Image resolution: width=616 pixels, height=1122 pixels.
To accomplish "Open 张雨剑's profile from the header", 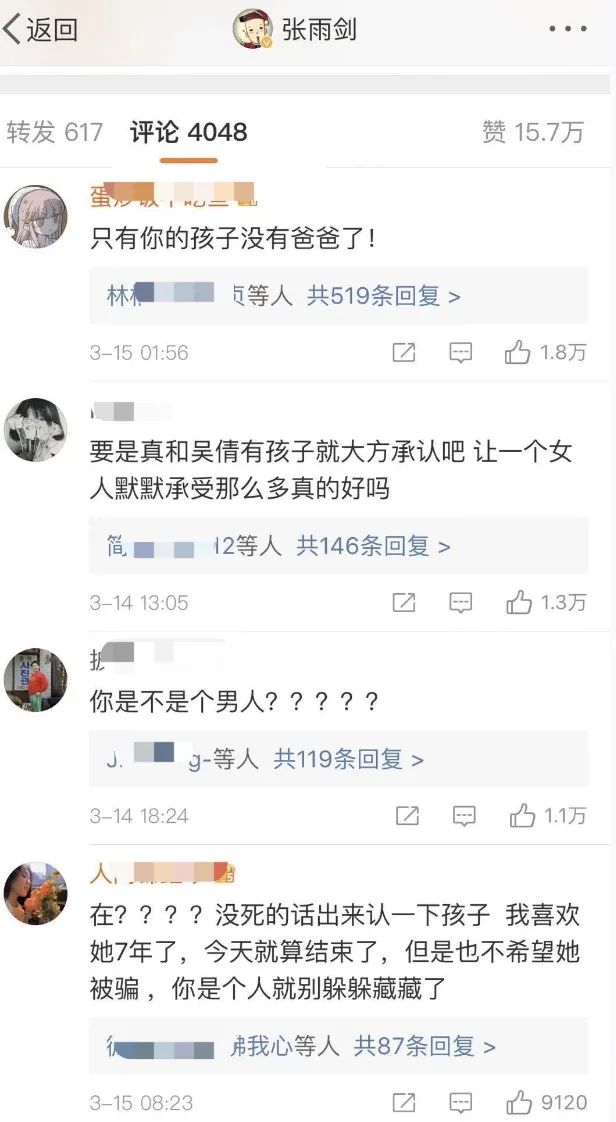I will coord(295,30).
